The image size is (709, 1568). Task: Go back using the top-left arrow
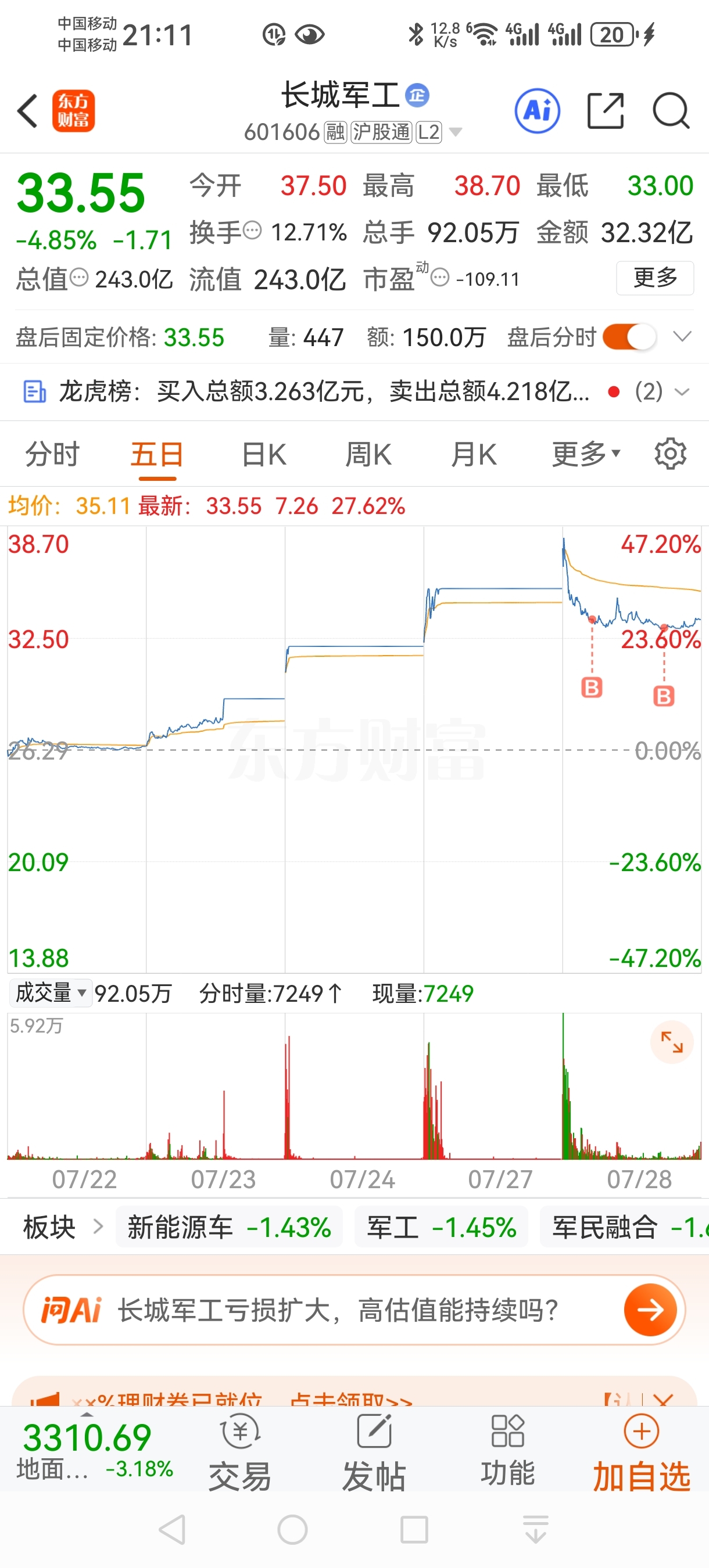[28, 111]
